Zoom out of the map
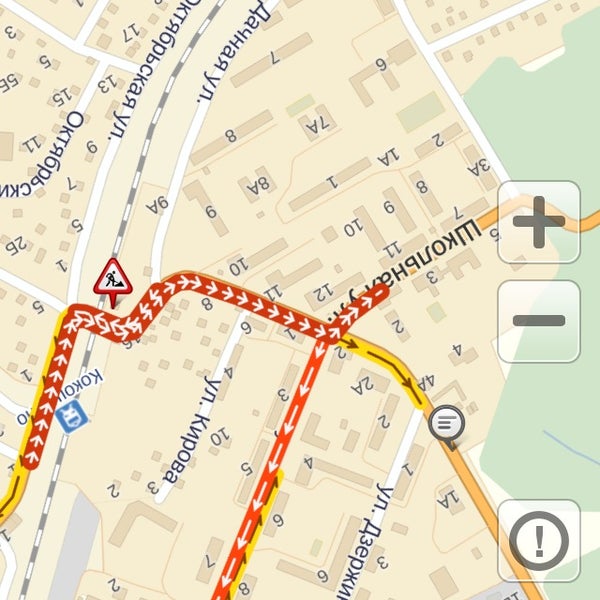The width and height of the screenshot is (600, 600). [539, 321]
